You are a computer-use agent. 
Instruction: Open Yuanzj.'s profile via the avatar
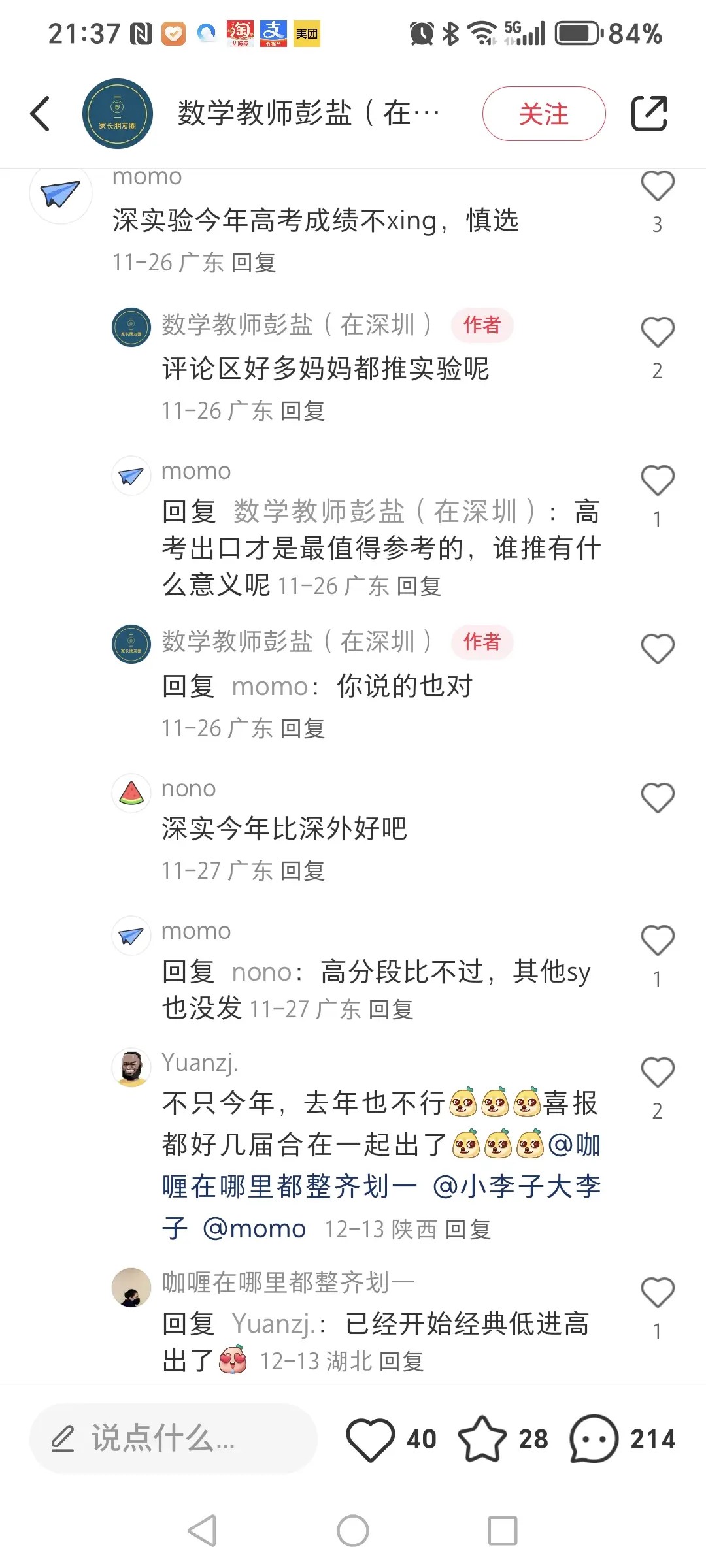pos(131,1068)
